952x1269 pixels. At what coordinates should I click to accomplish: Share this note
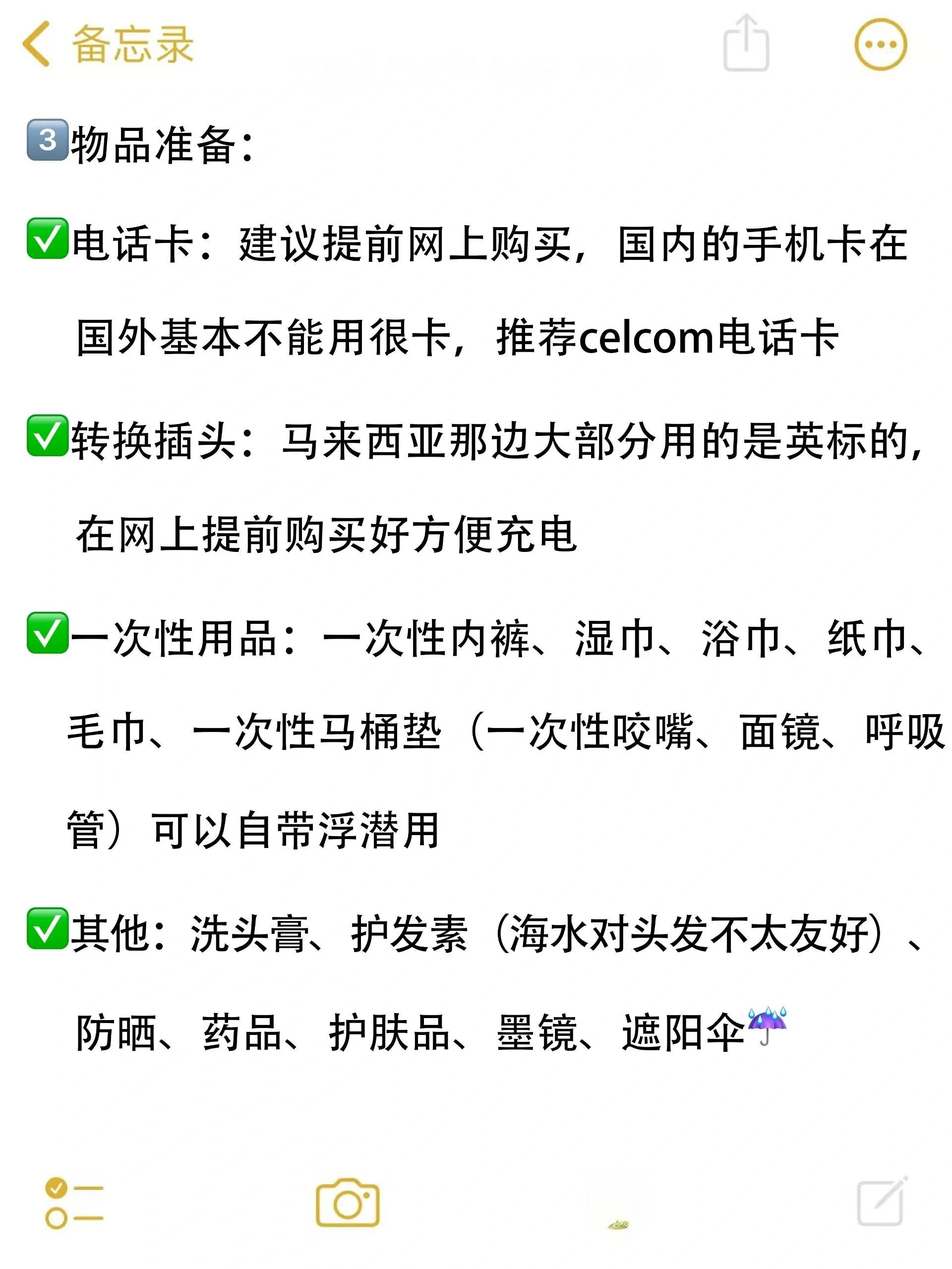click(x=746, y=44)
